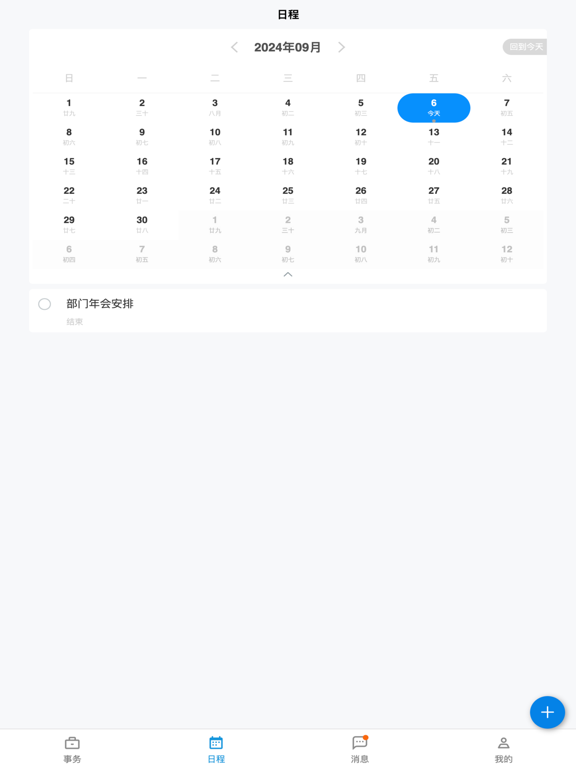Select September 30 on the calendar
Viewport: 576px width, 768px height.
point(142,224)
